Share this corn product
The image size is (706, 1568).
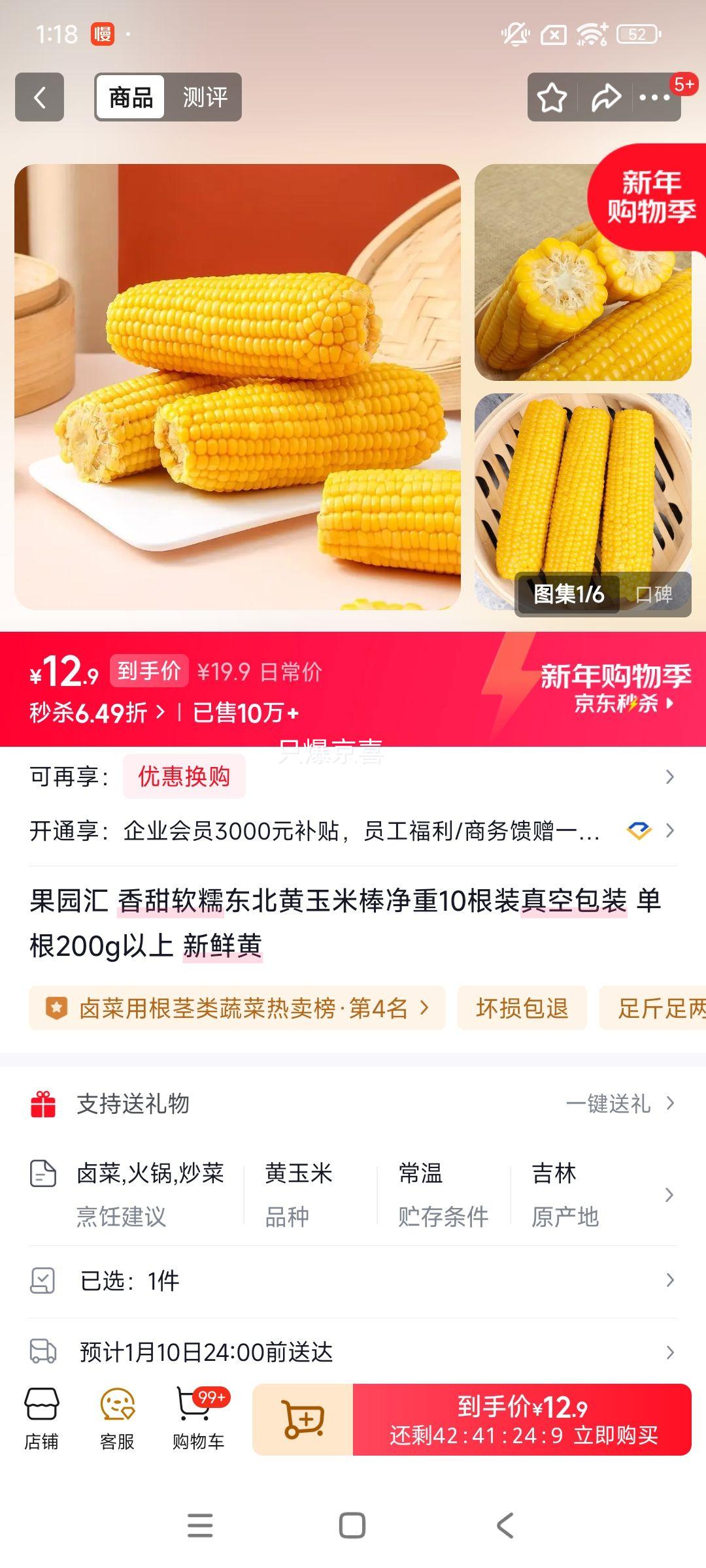(x=606, y=98)
